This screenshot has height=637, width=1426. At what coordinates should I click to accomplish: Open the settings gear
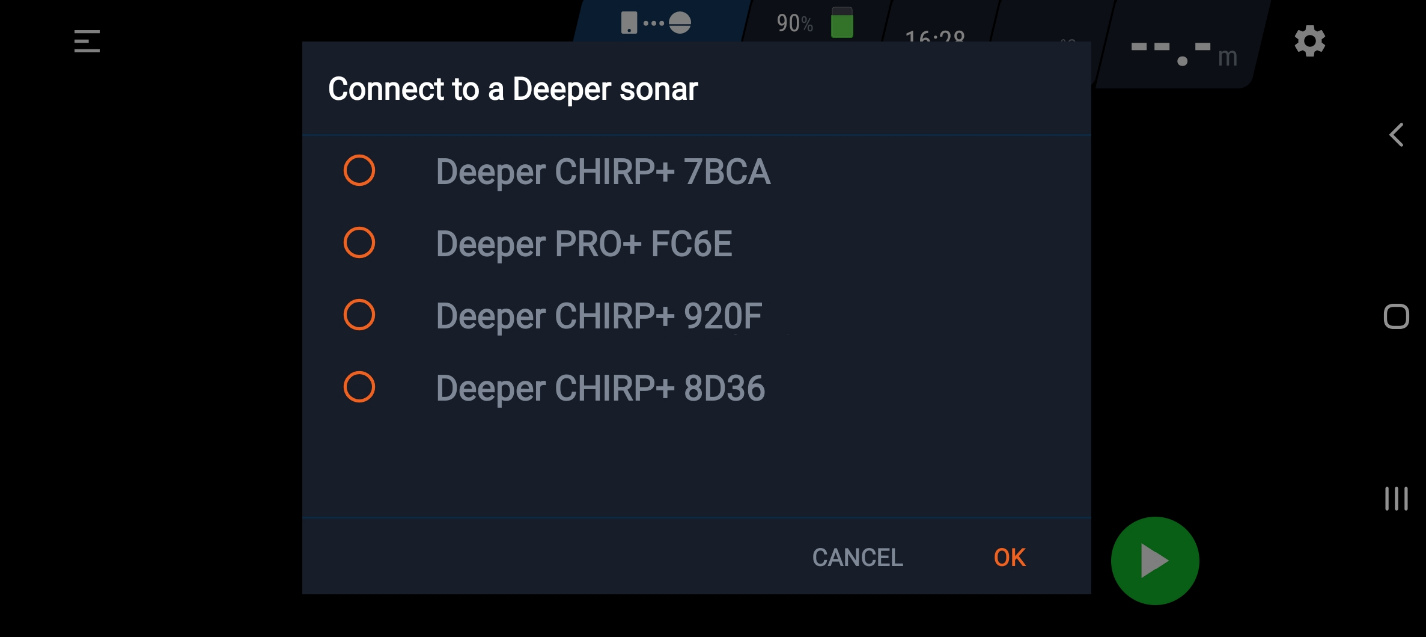[x=1309, y=42]
